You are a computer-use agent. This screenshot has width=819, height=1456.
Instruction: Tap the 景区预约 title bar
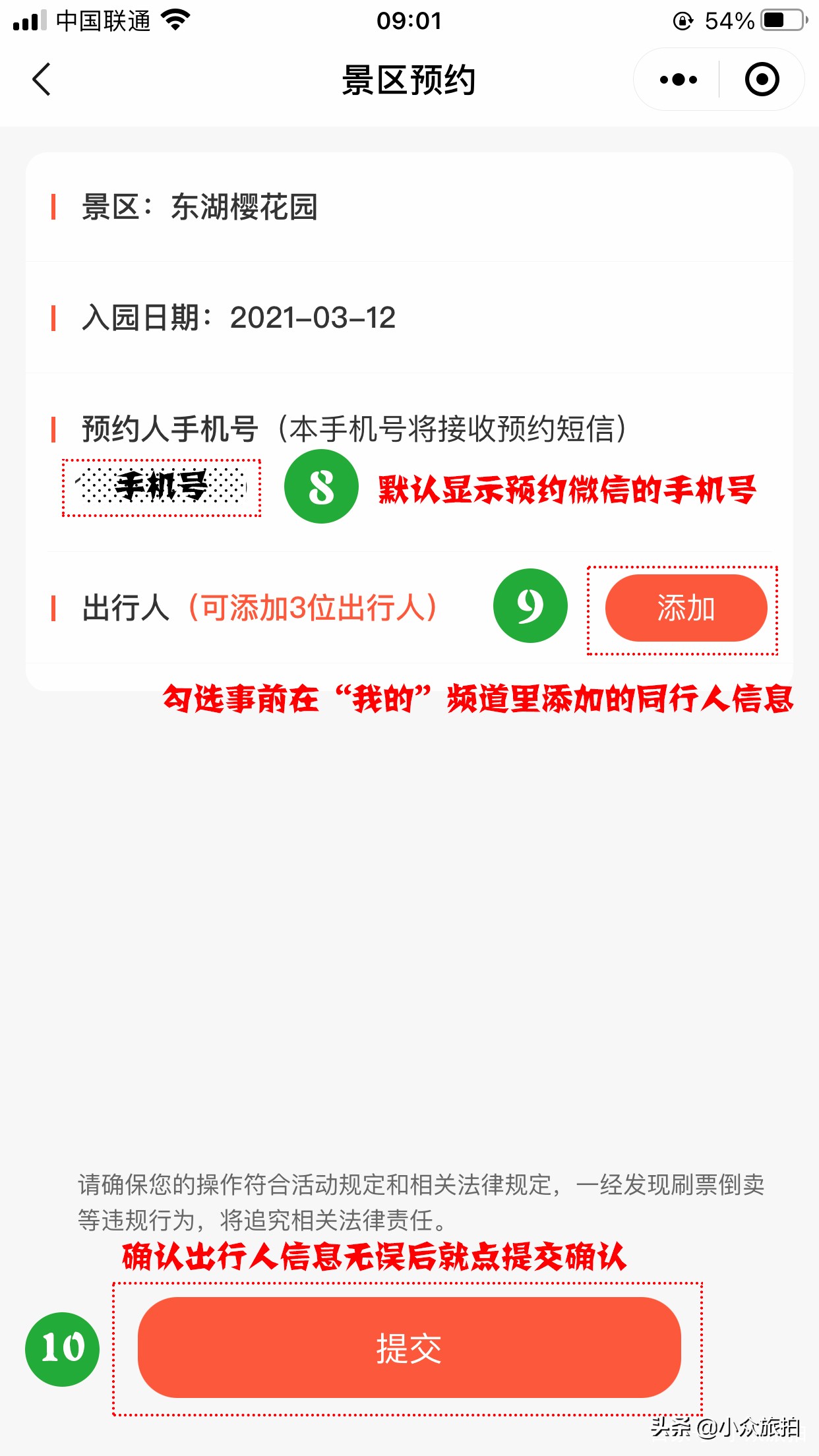(x=409, y=79)
